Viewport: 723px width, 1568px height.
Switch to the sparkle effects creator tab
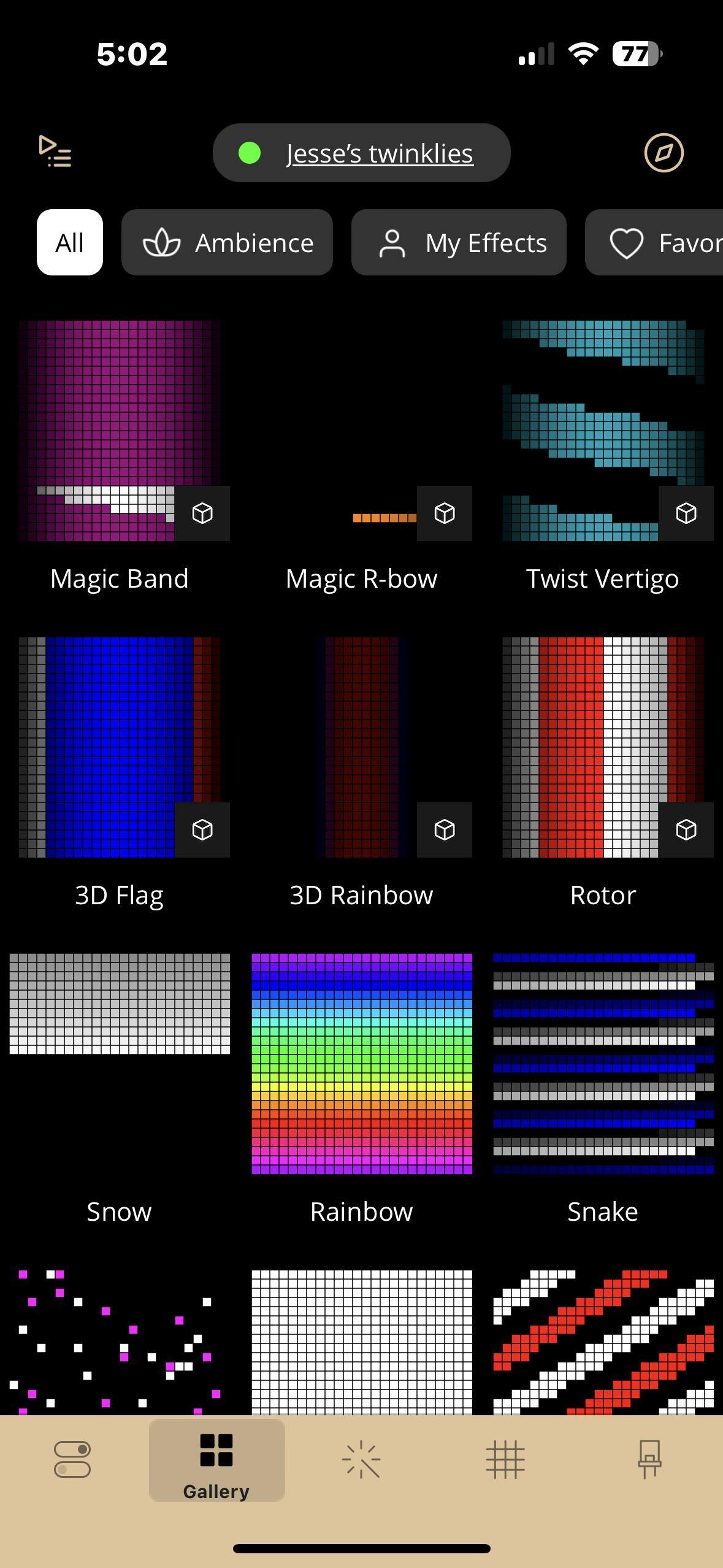(361, 1459)
